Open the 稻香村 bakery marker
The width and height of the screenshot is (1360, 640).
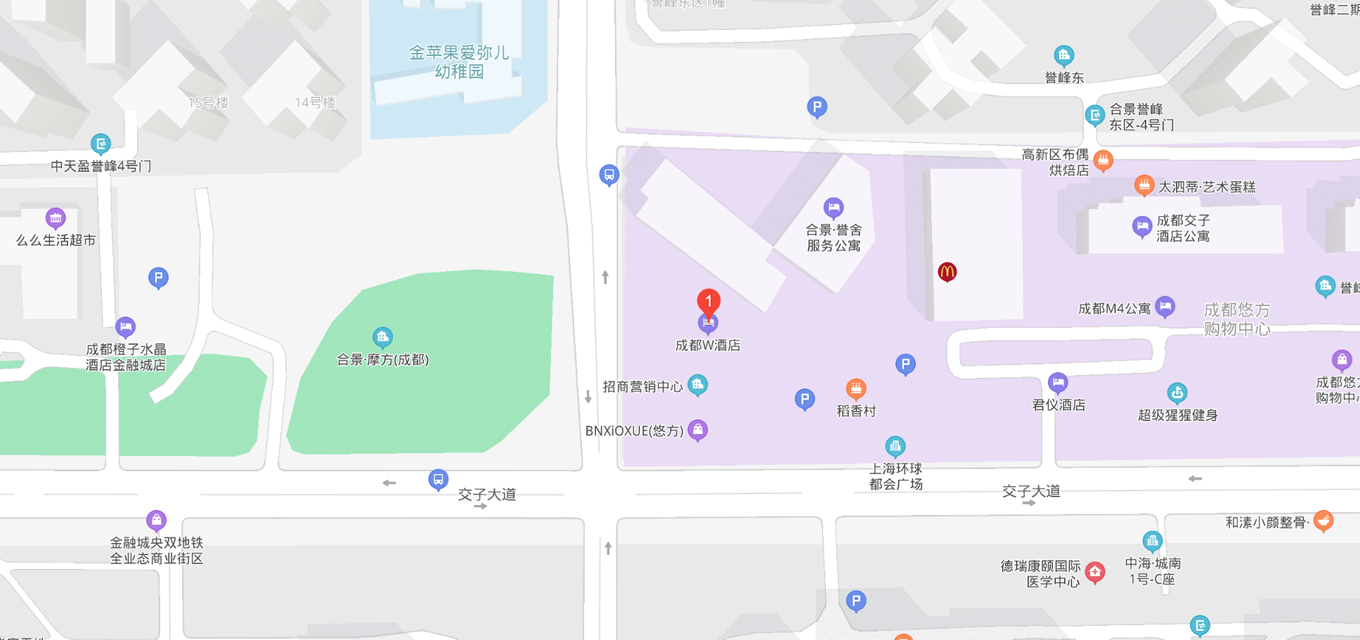(856, 388)
